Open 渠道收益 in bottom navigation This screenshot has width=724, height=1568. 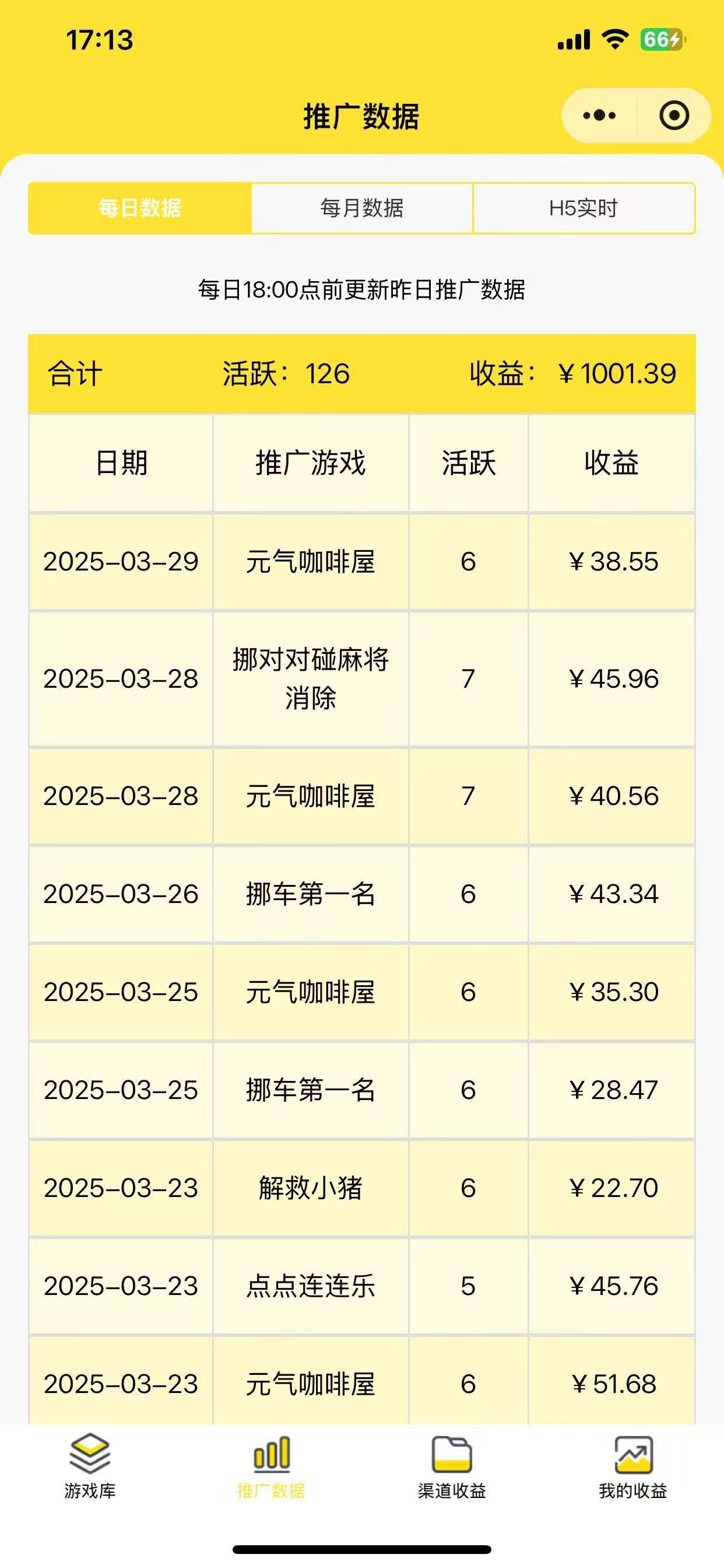(x=452, y=1467)
